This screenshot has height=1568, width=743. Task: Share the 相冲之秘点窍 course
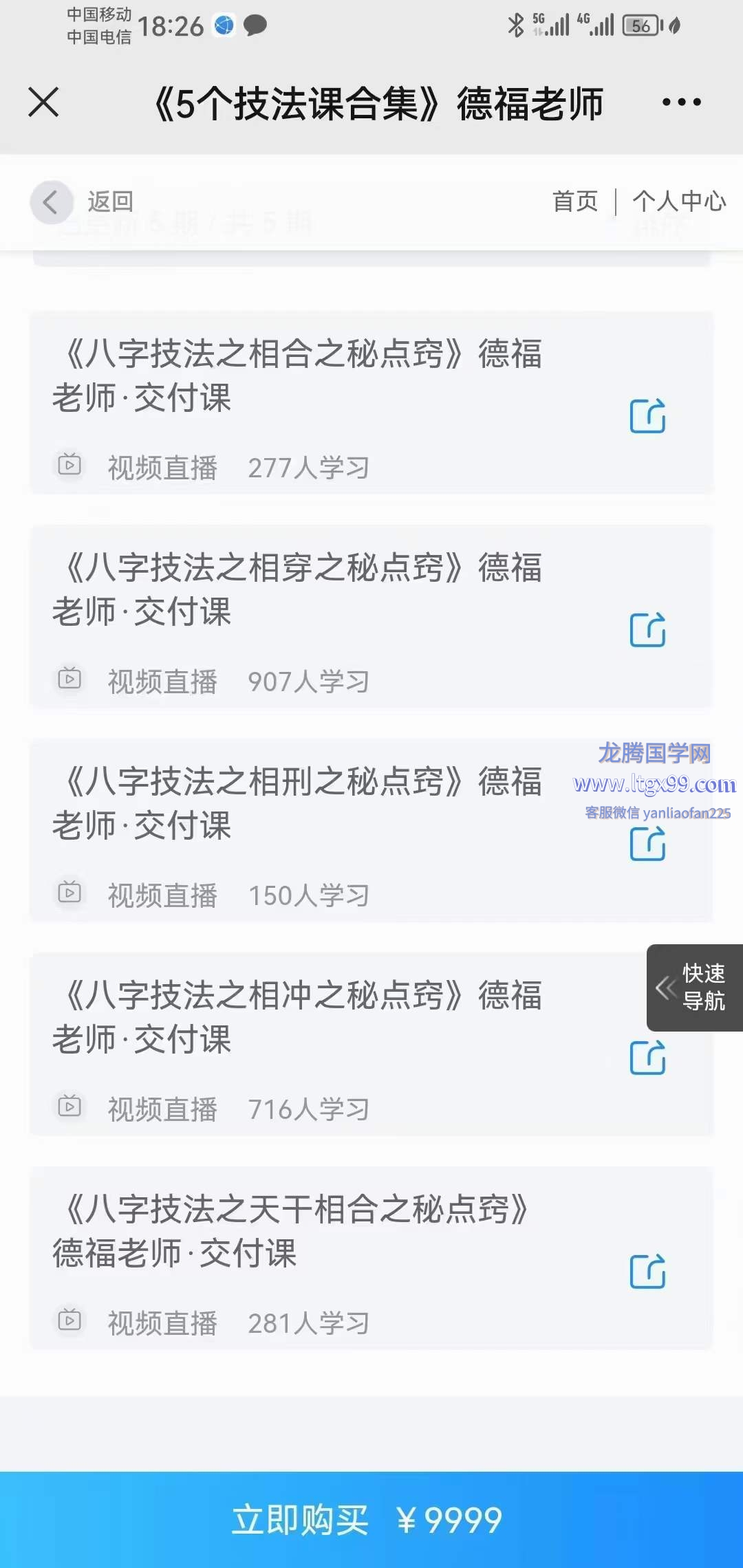(x=647, y=1058)
